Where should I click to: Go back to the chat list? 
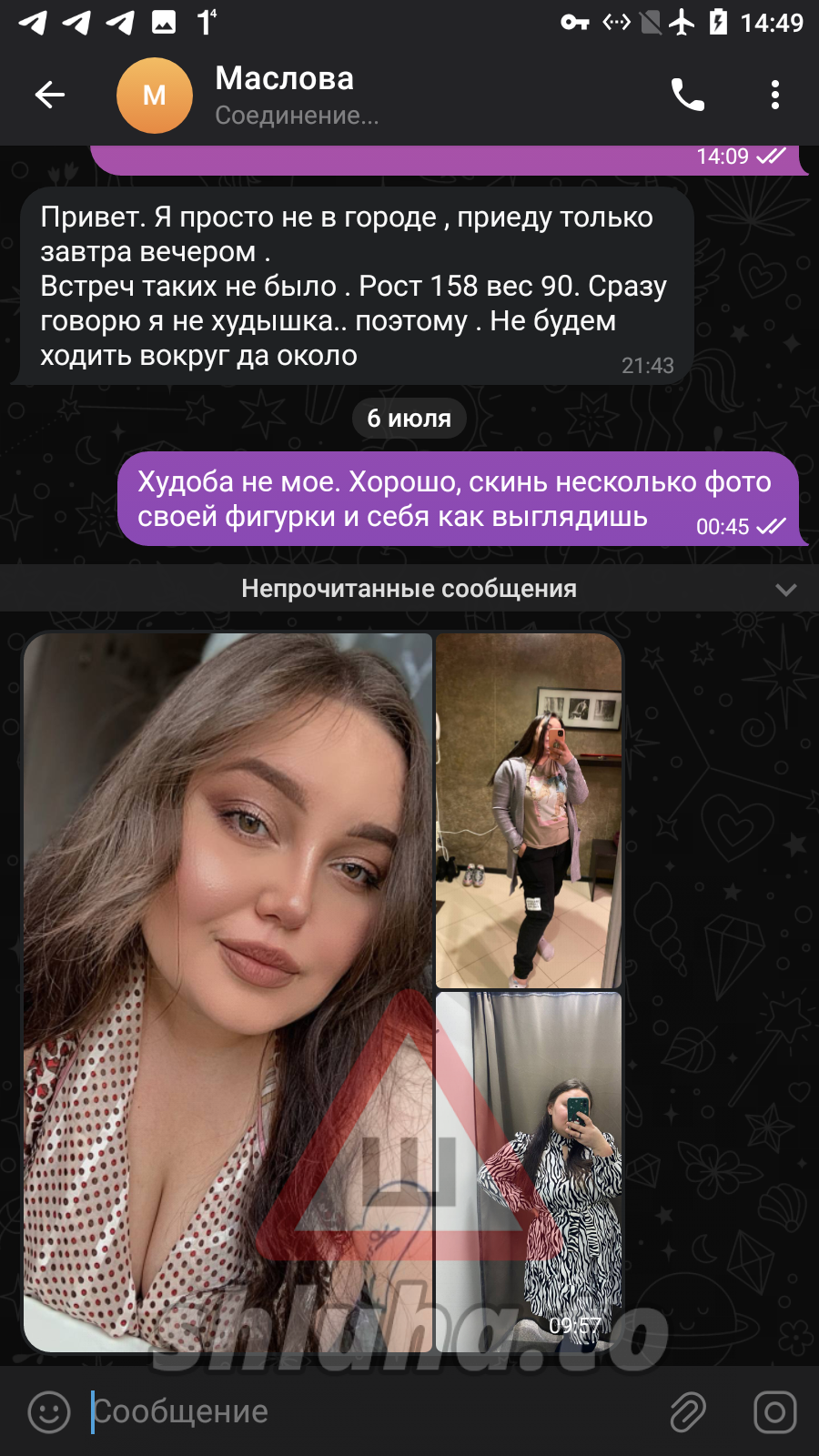pyautogui.click(x=50, y=95)
